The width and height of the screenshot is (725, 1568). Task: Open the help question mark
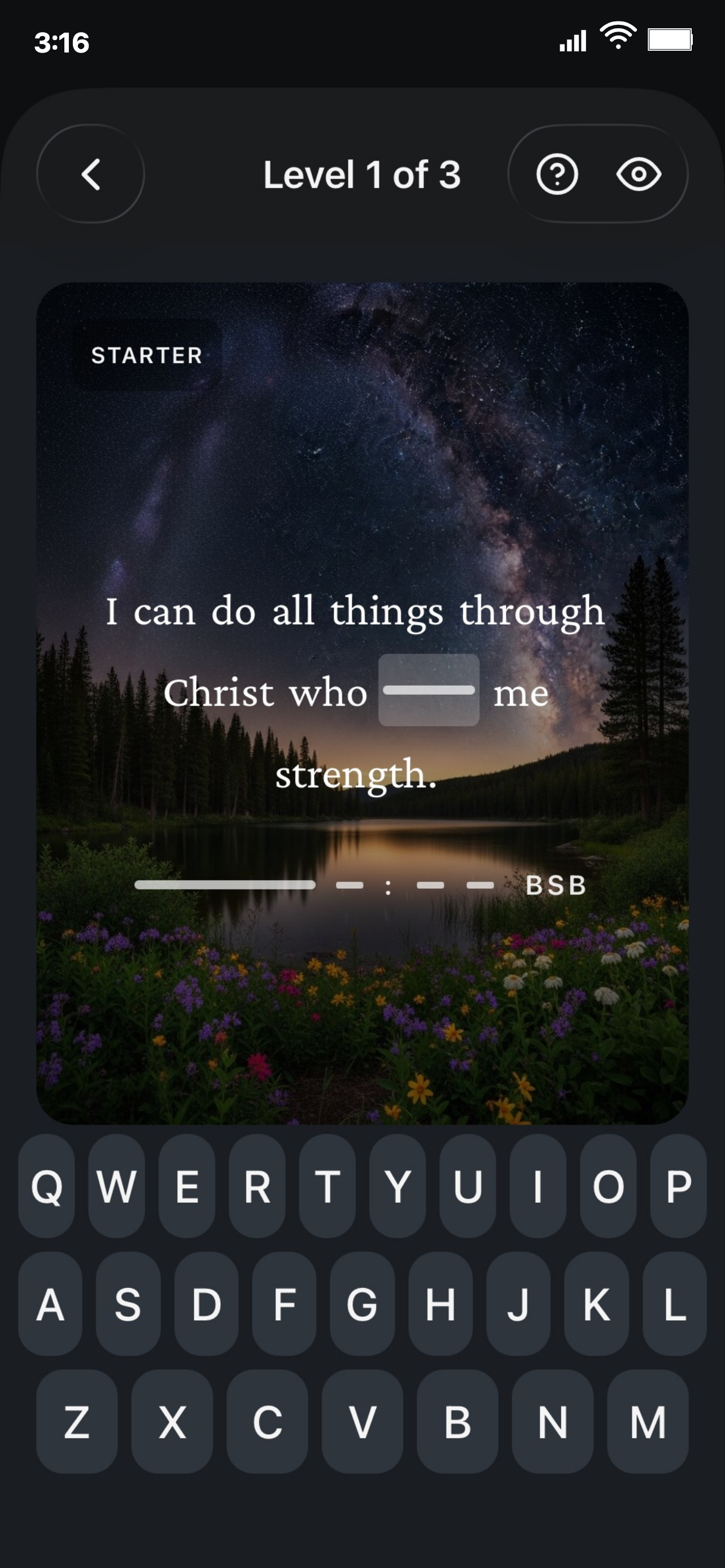[x=556, y=175]
